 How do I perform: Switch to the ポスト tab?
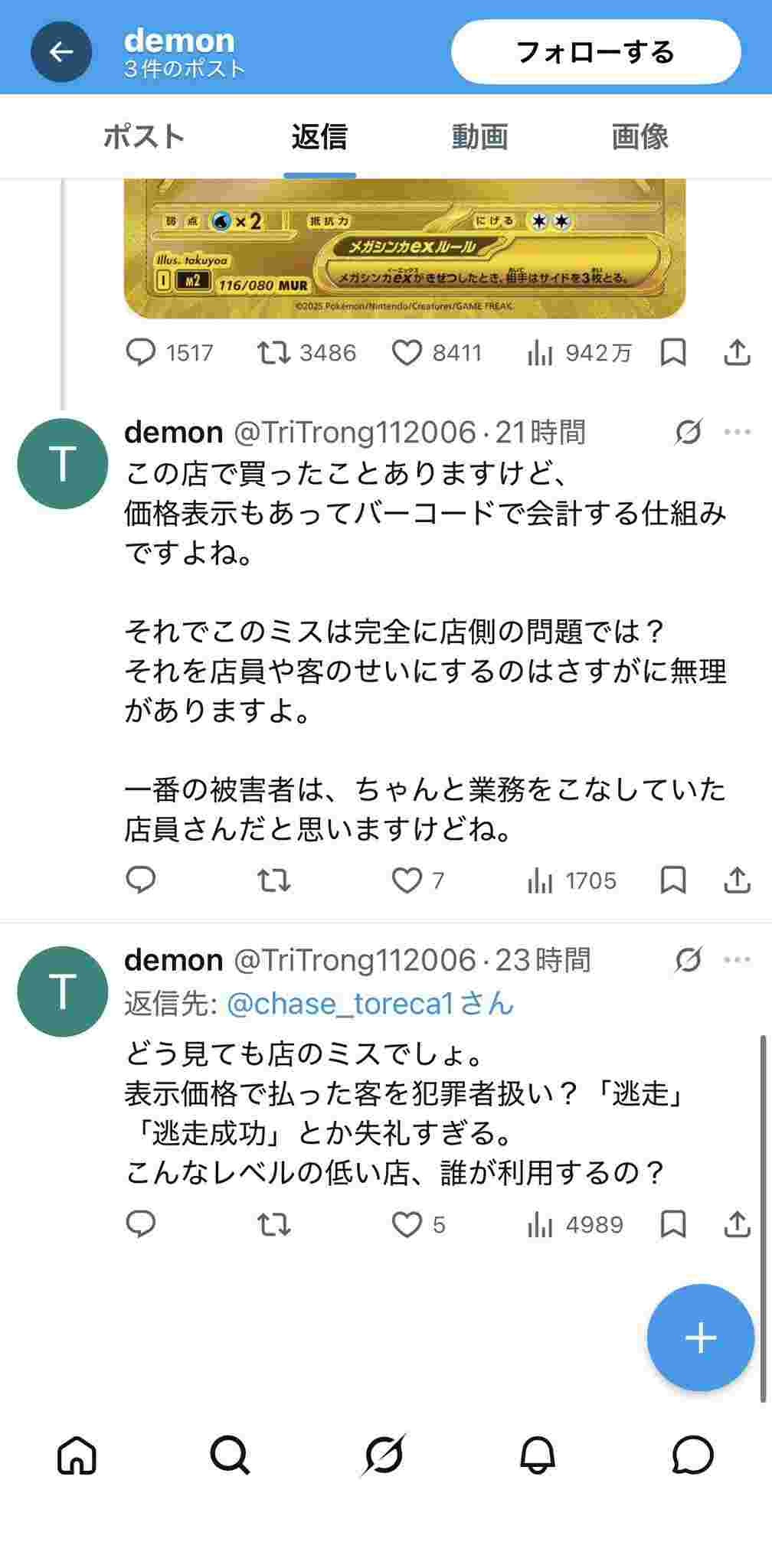click(144, 137)
